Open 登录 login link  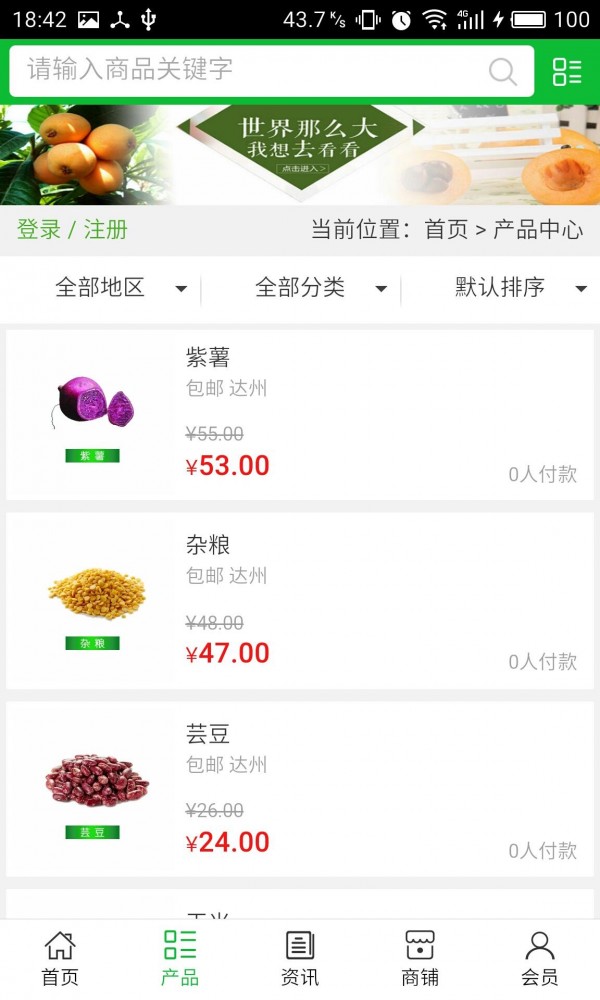click(x=39, y=230)
